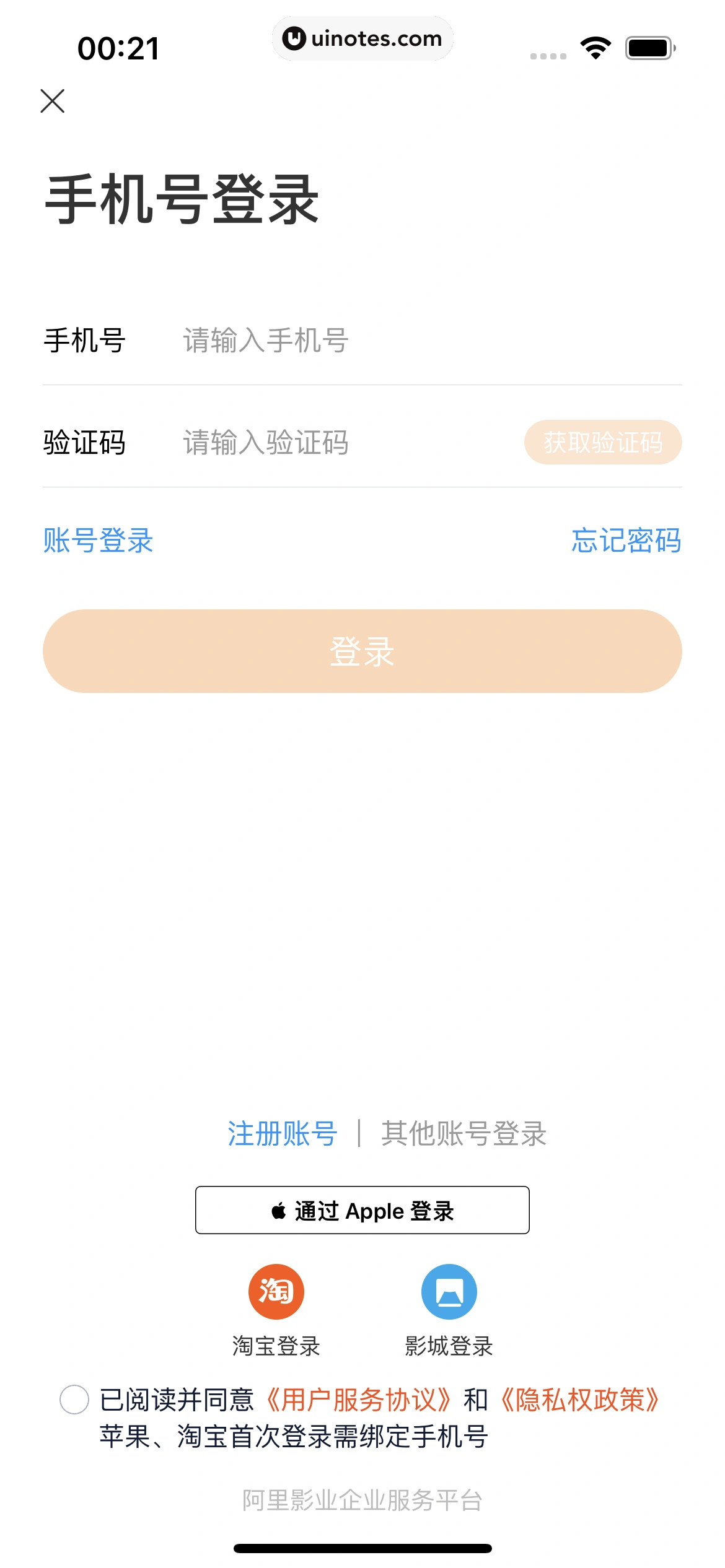
Task: Sign in with 通过 Apple 登录
Action: pos(362,1210)
